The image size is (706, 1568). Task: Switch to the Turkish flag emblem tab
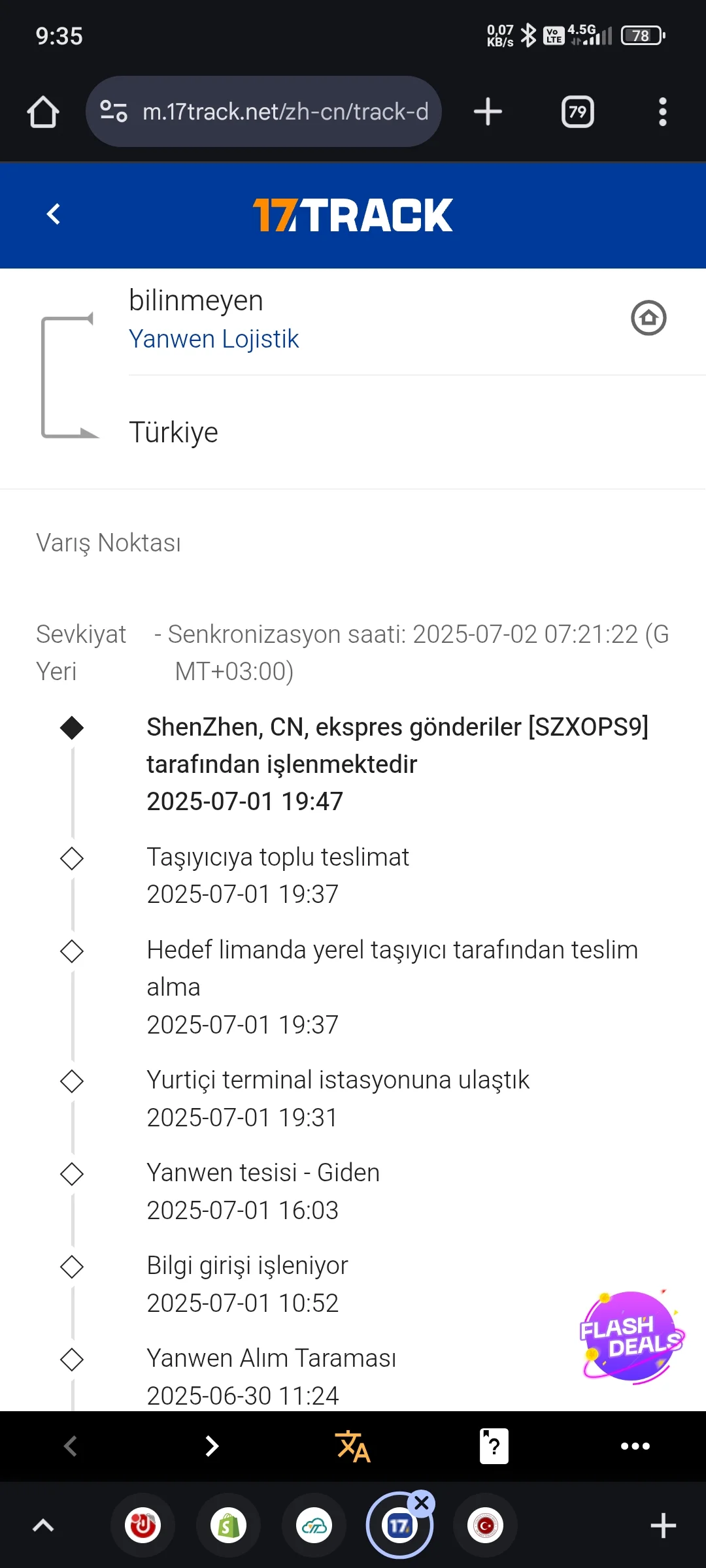486,1526
